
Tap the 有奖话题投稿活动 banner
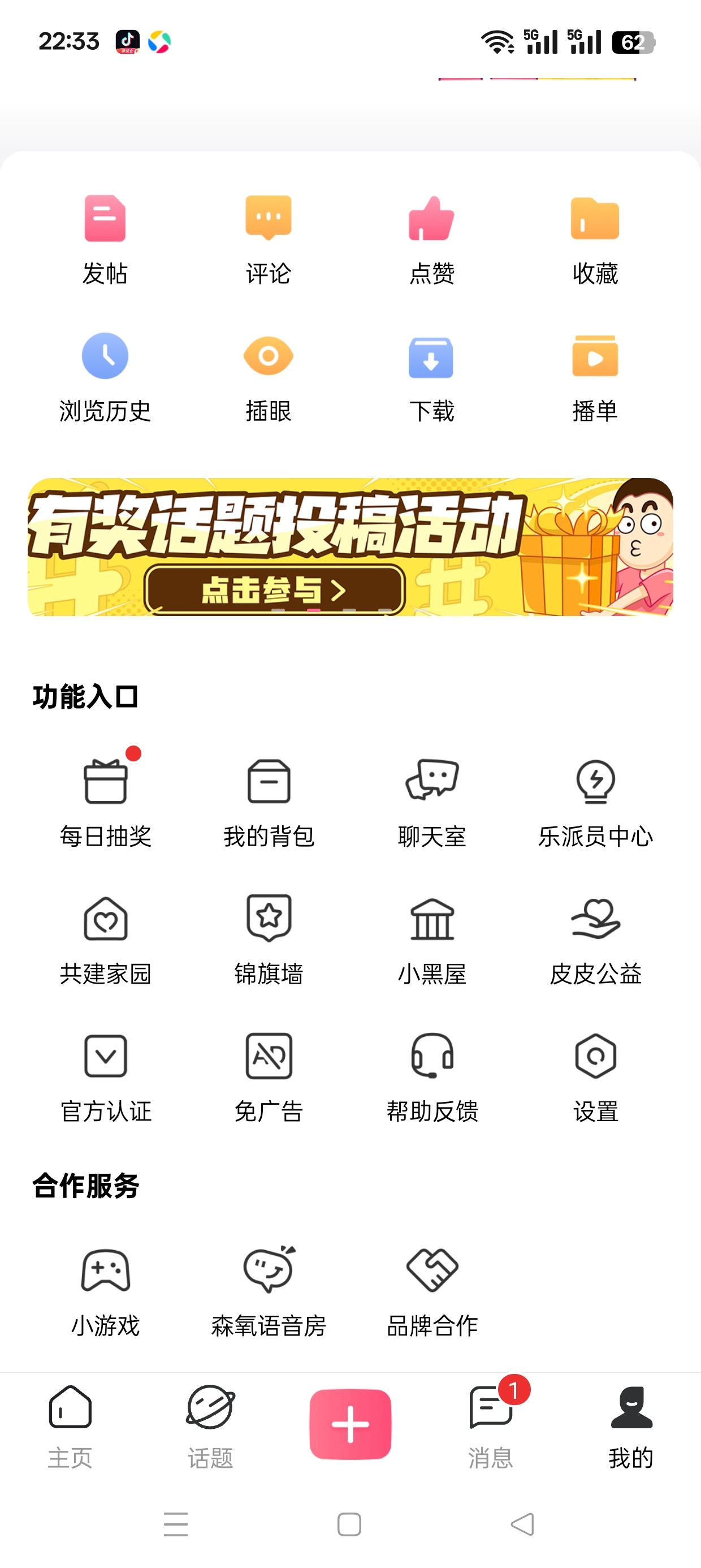350,546
